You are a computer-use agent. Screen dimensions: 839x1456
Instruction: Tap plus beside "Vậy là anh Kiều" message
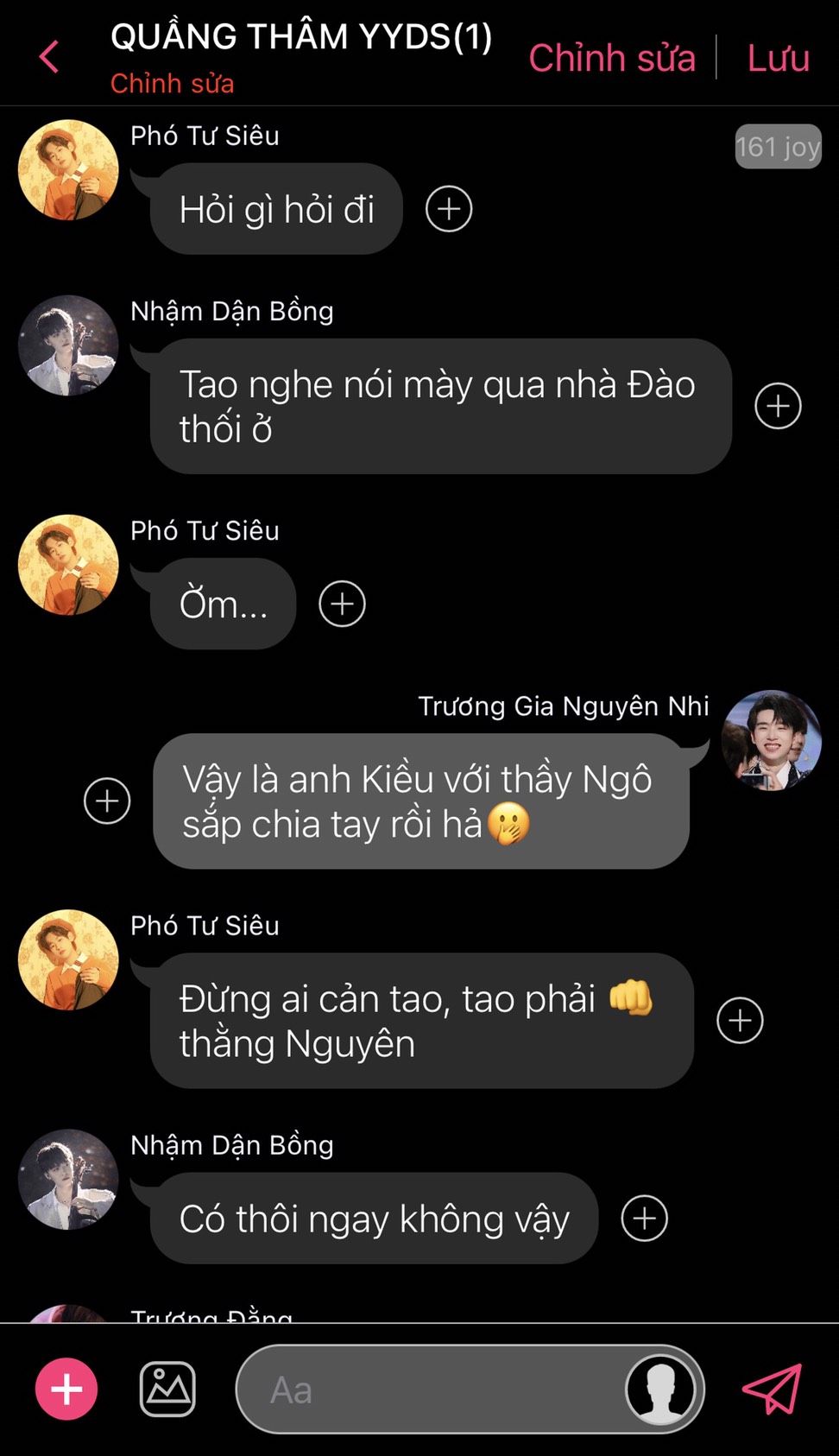(x=107, y=801)
